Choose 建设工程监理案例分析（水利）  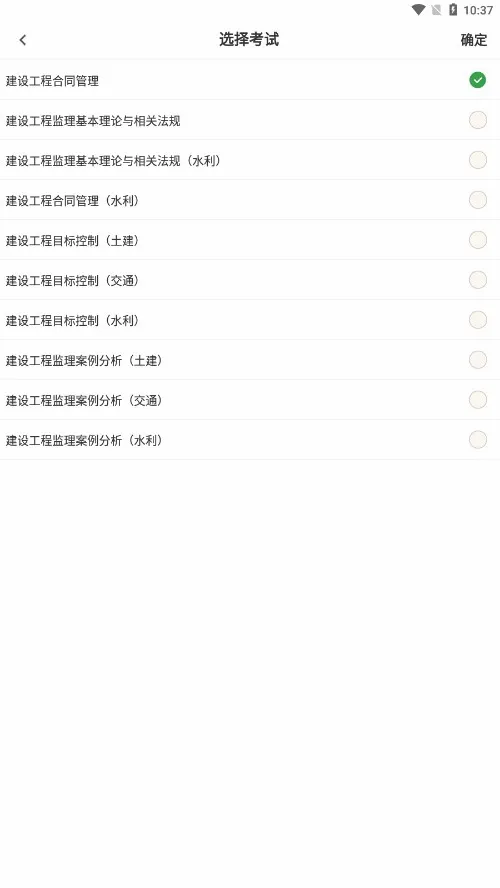pos(250,439)
